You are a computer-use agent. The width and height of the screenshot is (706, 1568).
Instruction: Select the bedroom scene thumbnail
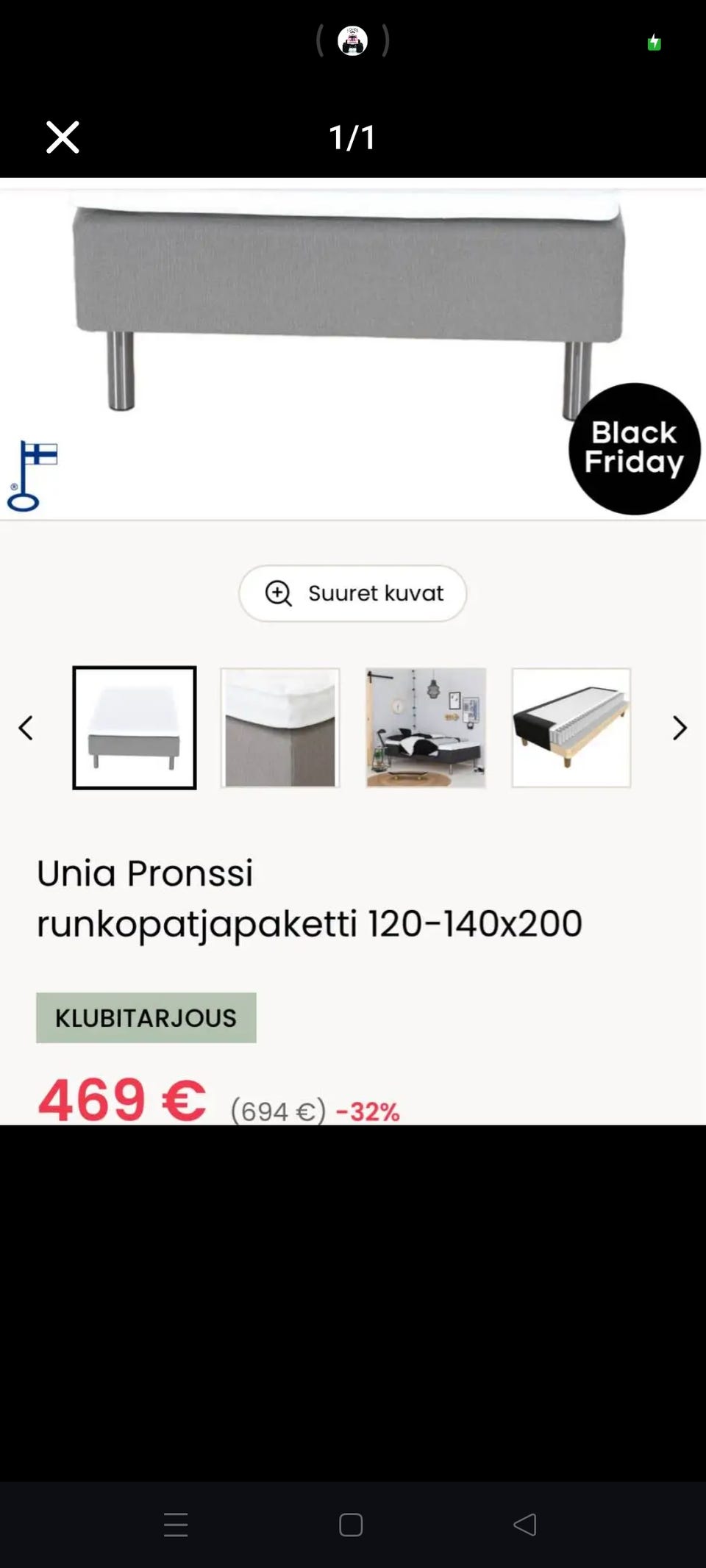tap(425, 728)
